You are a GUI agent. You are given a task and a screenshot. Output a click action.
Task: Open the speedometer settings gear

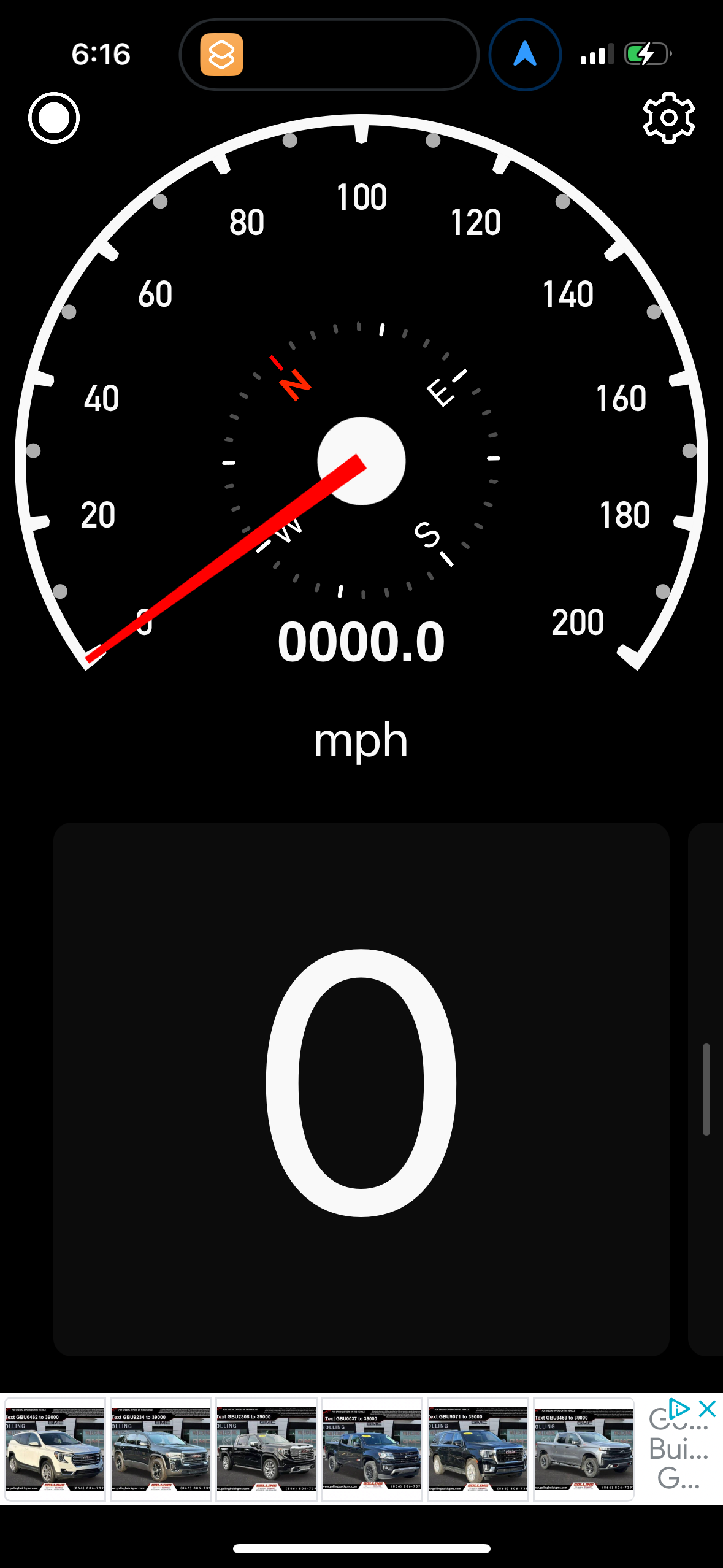click(x=670, y=117)
